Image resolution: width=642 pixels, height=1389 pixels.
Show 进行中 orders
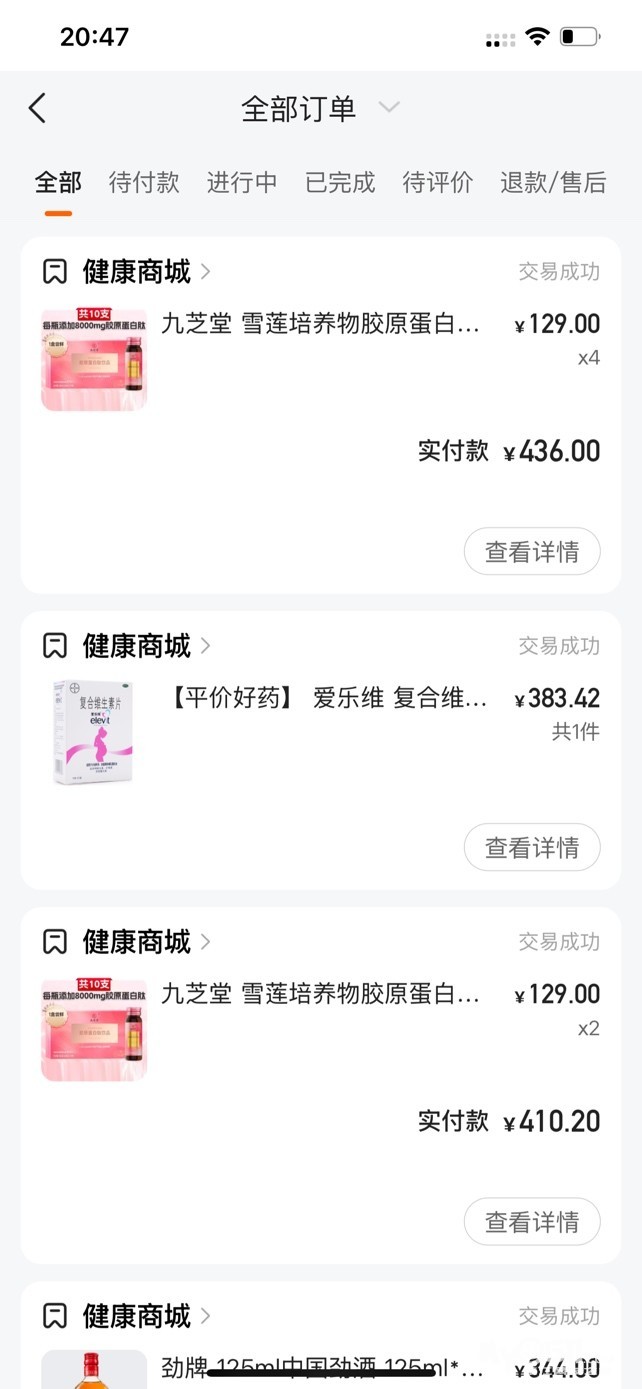pyautogui.click(x=242, y=183)
